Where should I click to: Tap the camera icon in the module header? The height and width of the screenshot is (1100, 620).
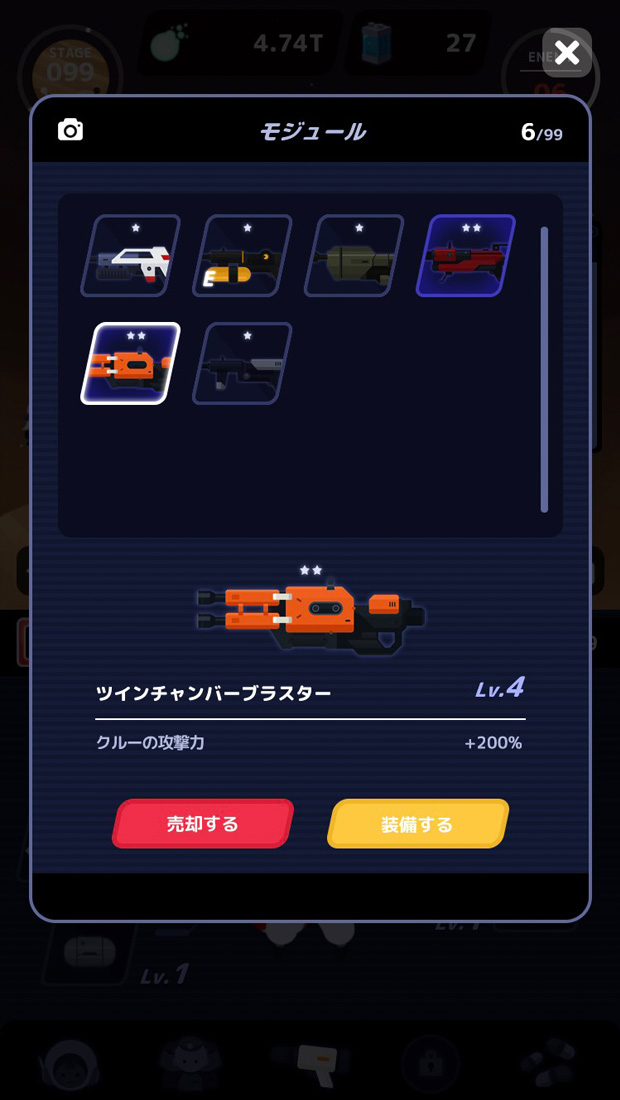click(x=70, y=130)
